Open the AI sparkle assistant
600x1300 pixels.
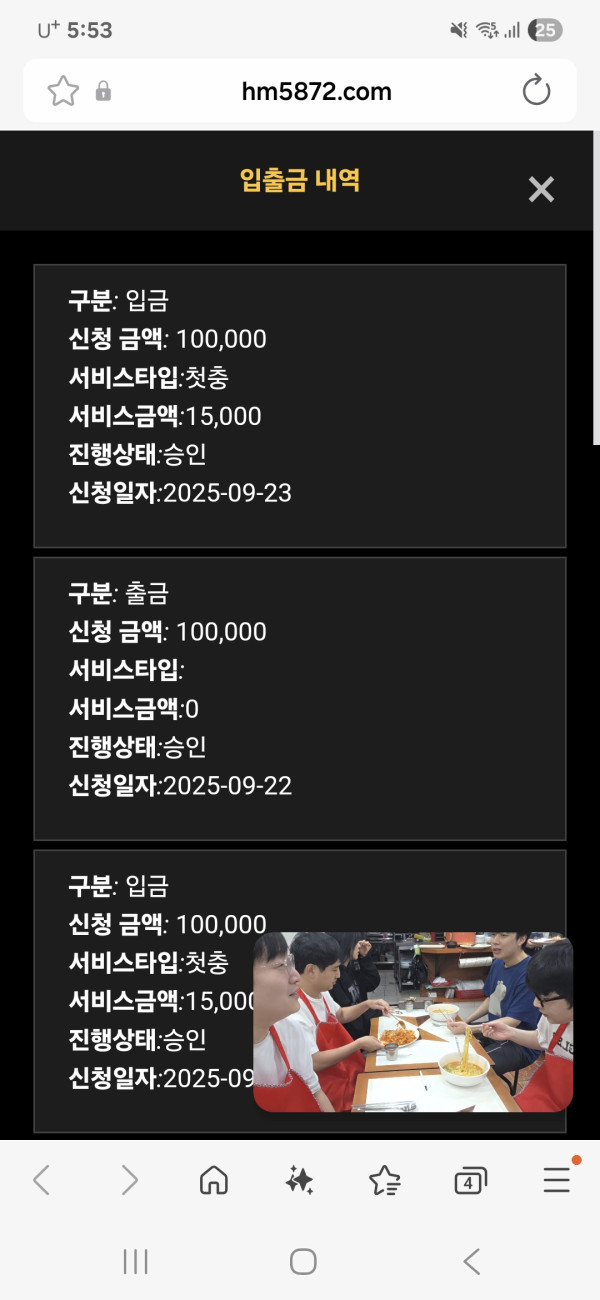(299, 1180)
